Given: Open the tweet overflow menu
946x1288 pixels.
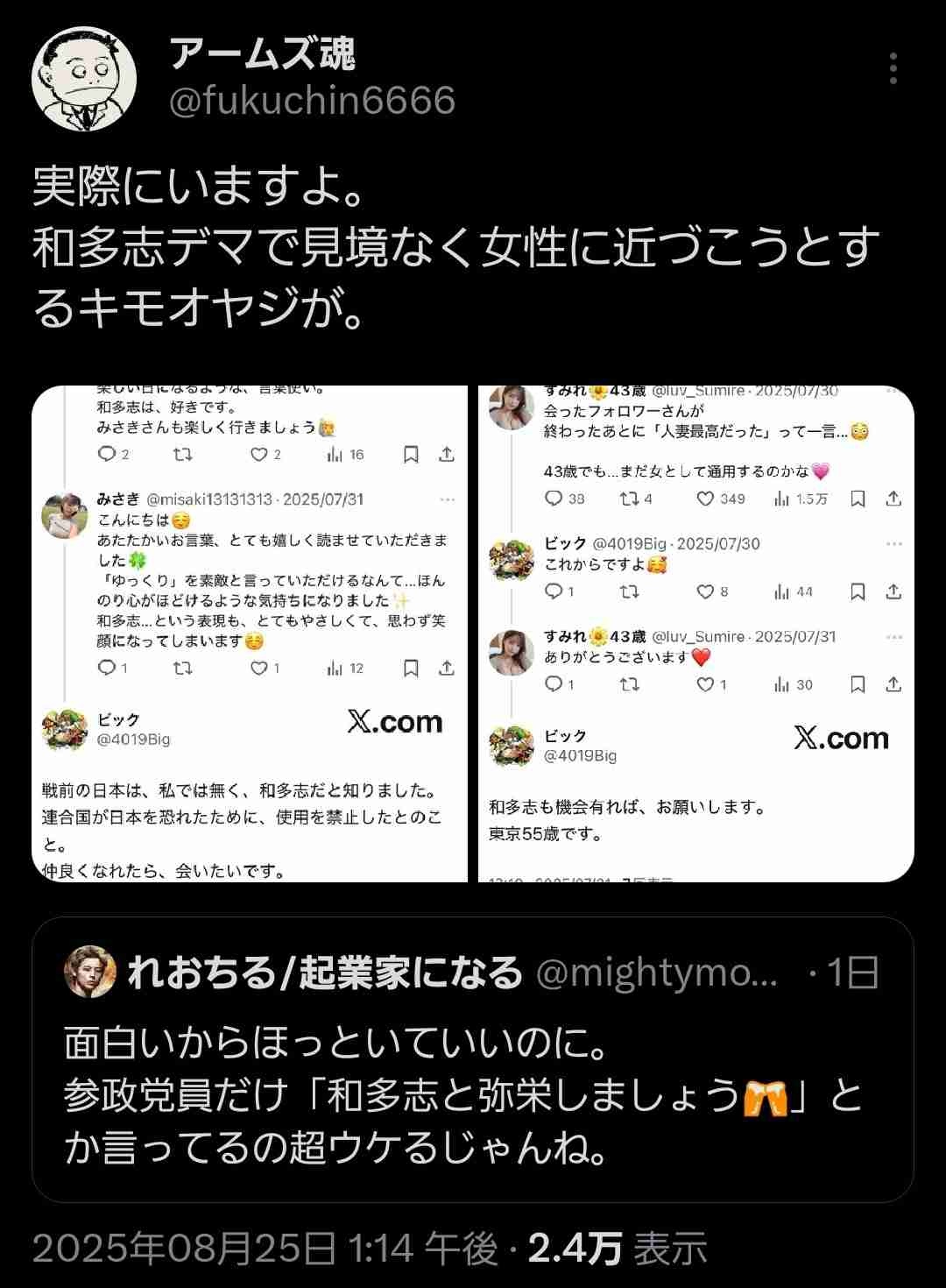Looking at the screenshot, I should [x=893, y=68].
